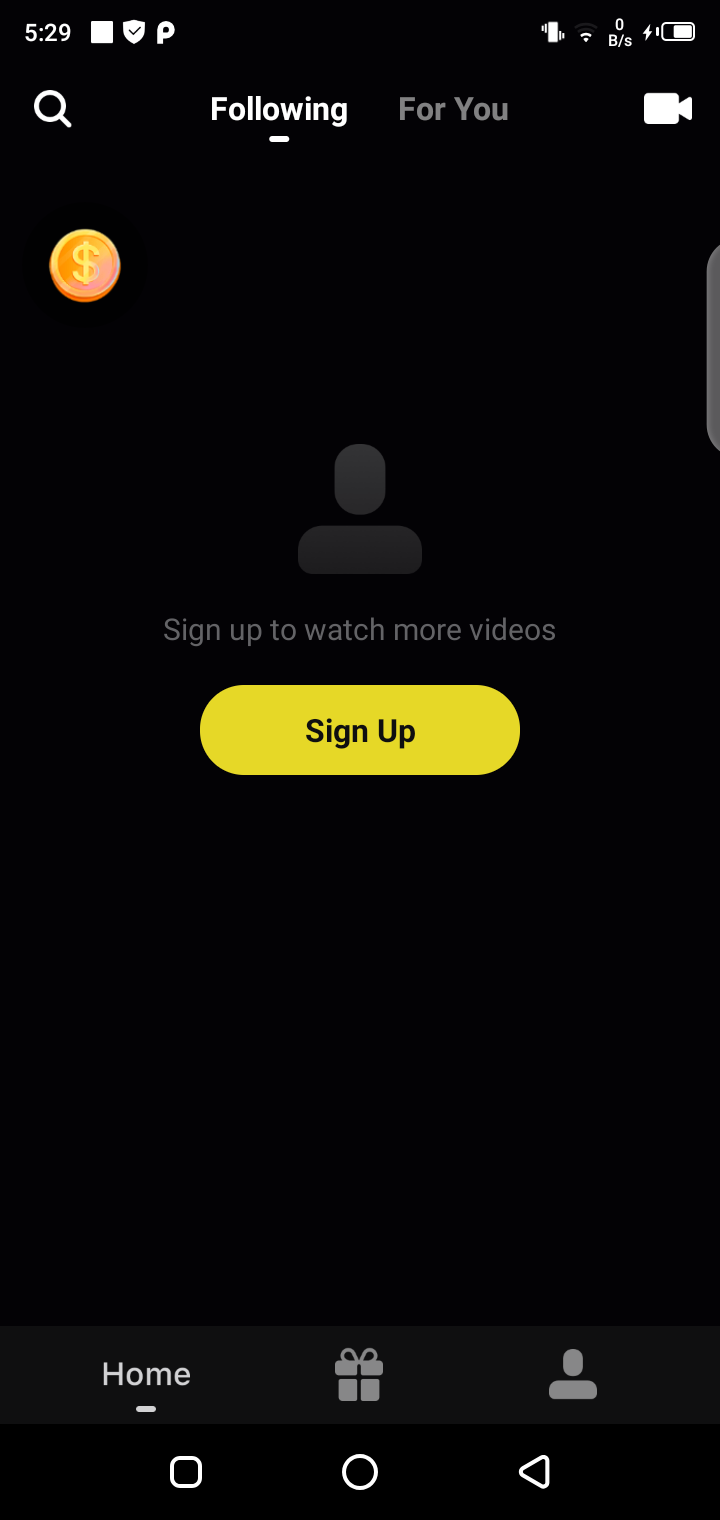This screenshot has width=720, height=1520.
Task: Open the gift rewards tab
Action: pyautogui.click(x=359, y=1375)
